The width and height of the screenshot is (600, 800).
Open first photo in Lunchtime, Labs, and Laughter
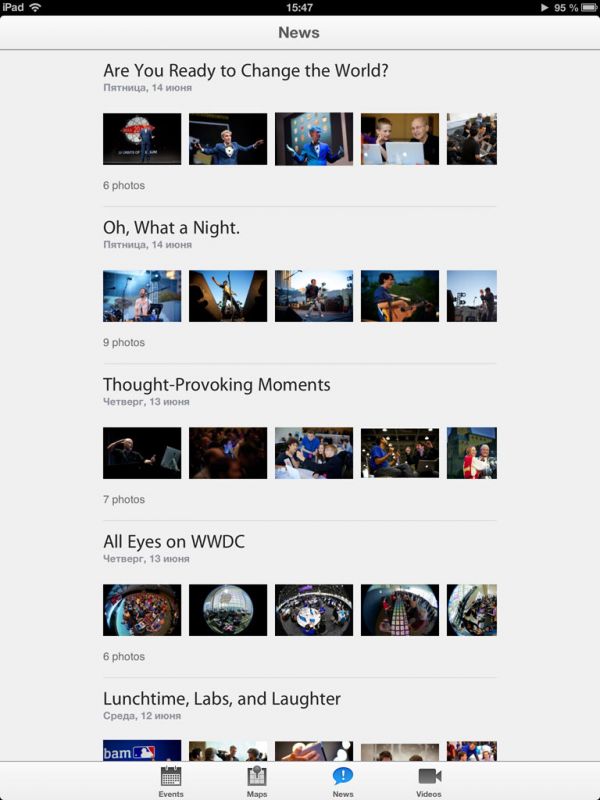tap(142, 751)
